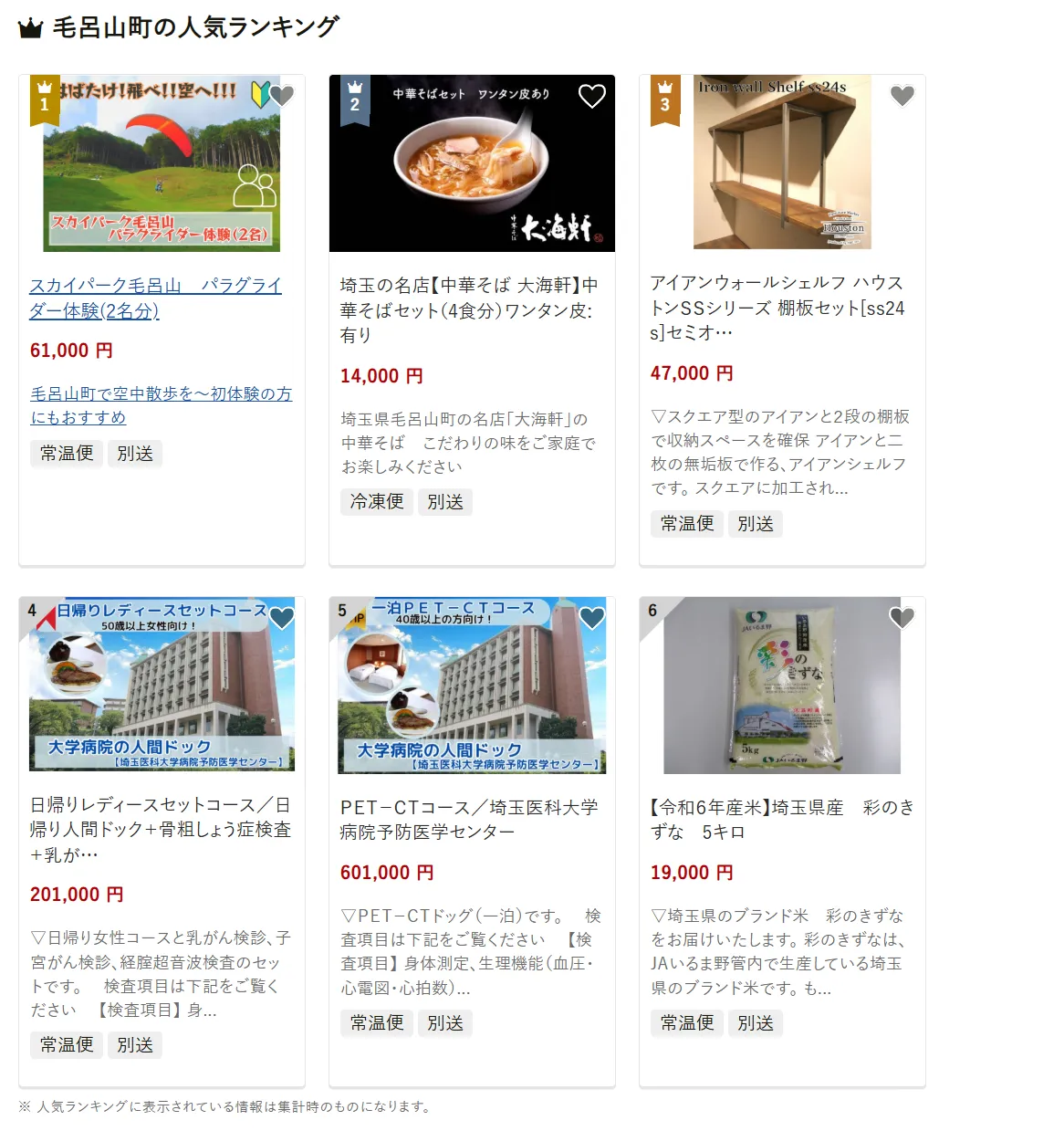Favorite the PET-CTコース item
This screenshot has height=1131, width=1064.
tap(592, 618)
